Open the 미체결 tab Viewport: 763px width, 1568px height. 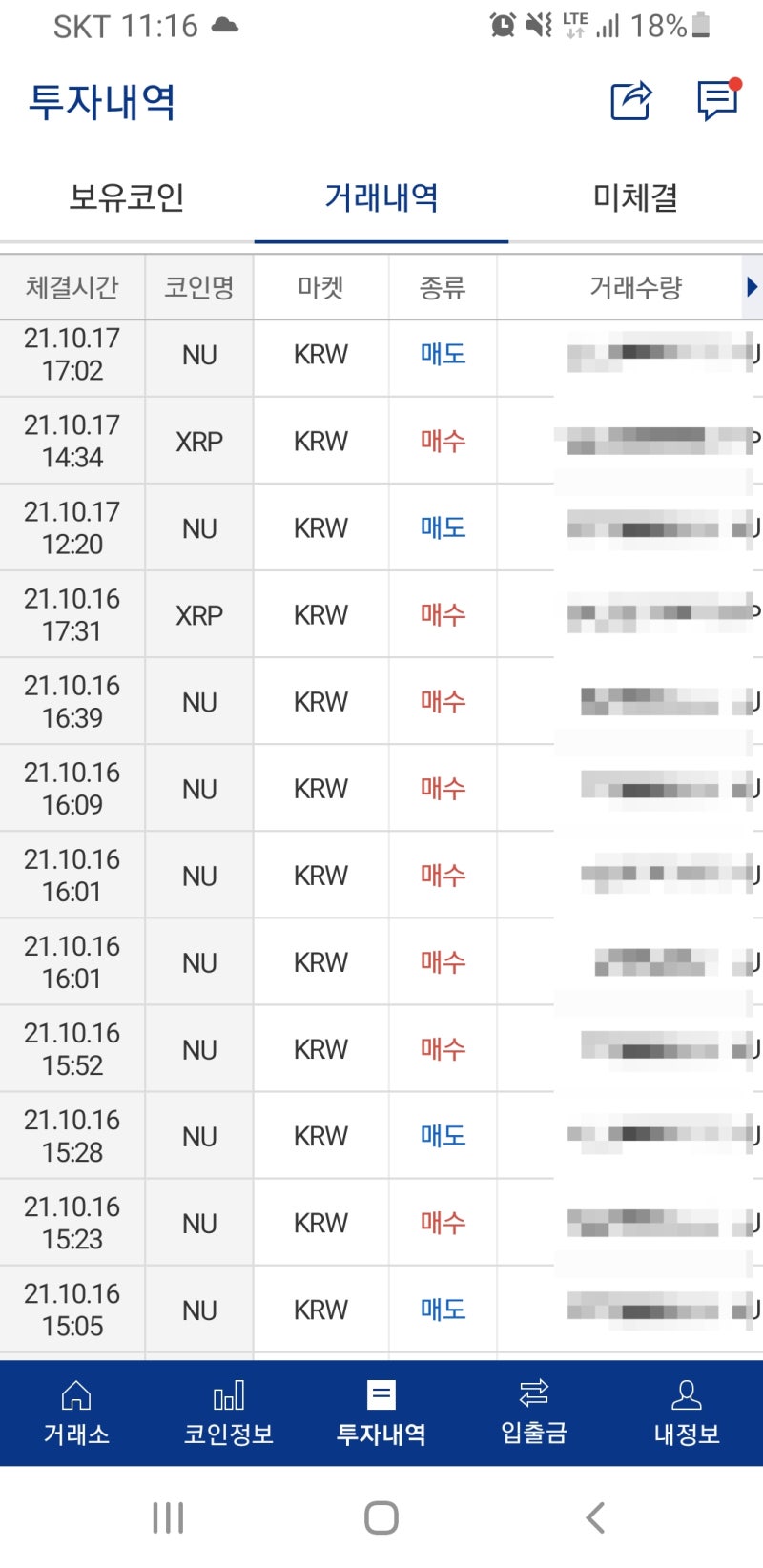click(x=635, y=197)
